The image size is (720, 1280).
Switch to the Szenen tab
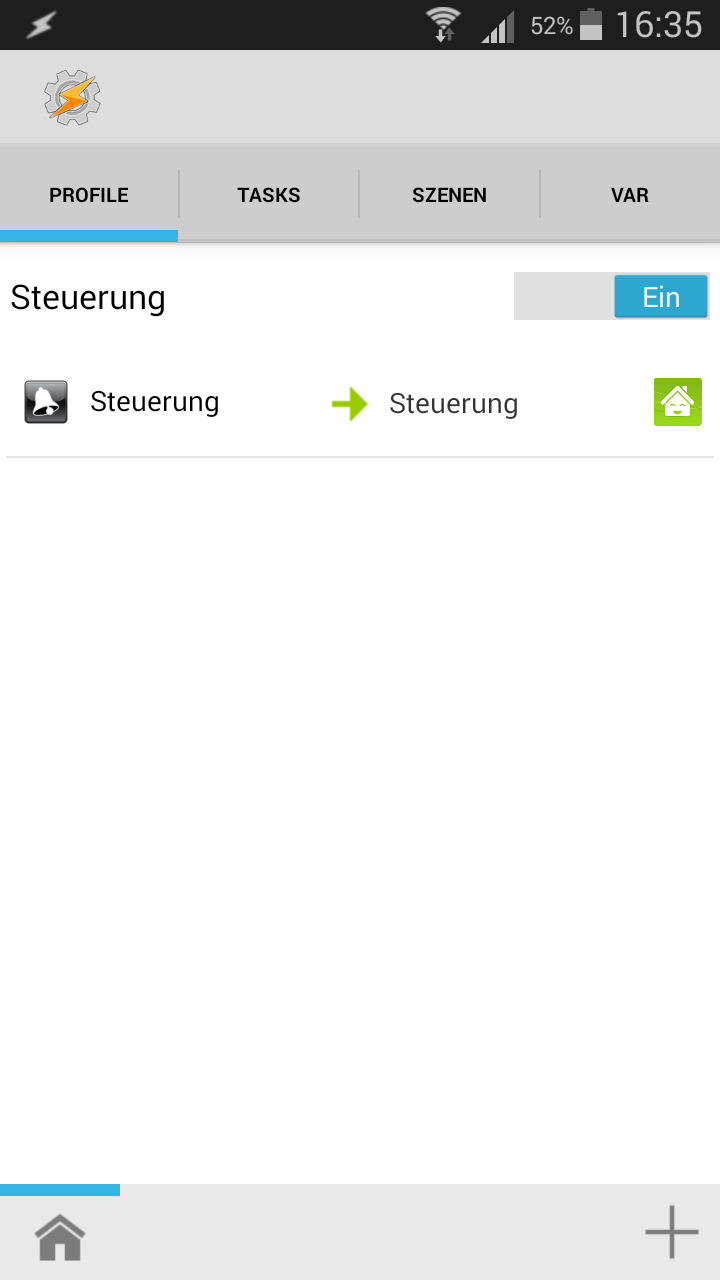(x=449, y=195)
